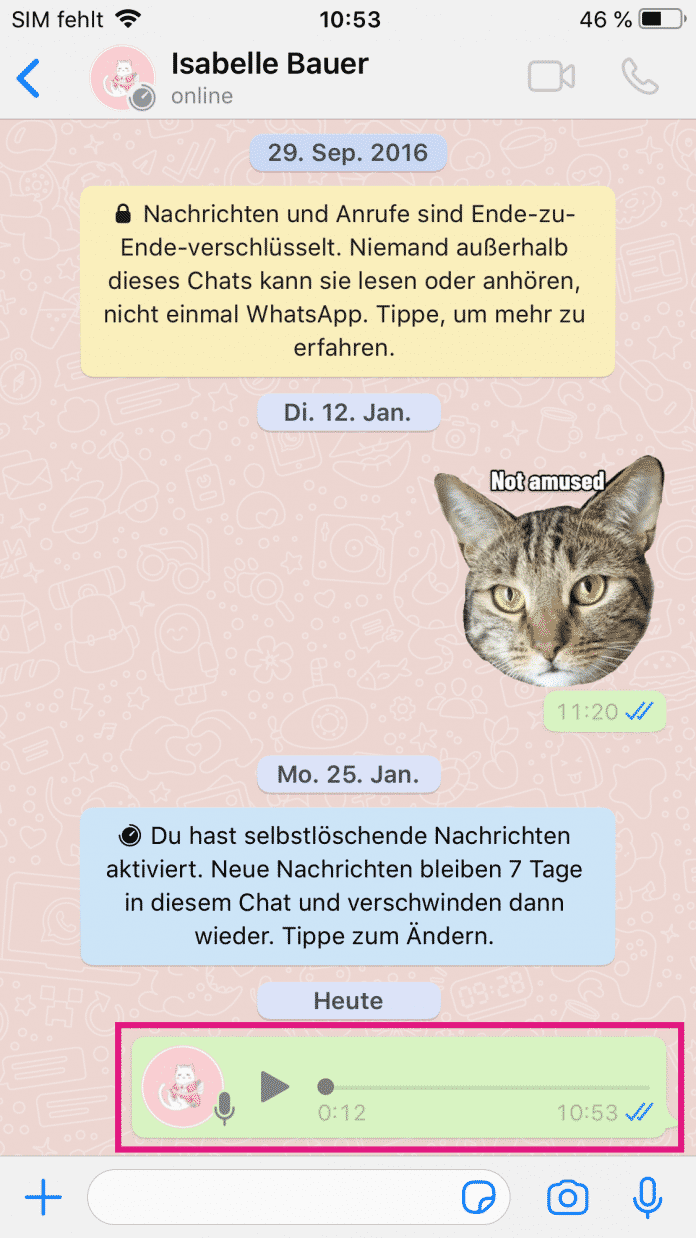This screenshot has width=696, height=1238.
Task: Open Isabelle Bauer's contact info
Action: 270,77
